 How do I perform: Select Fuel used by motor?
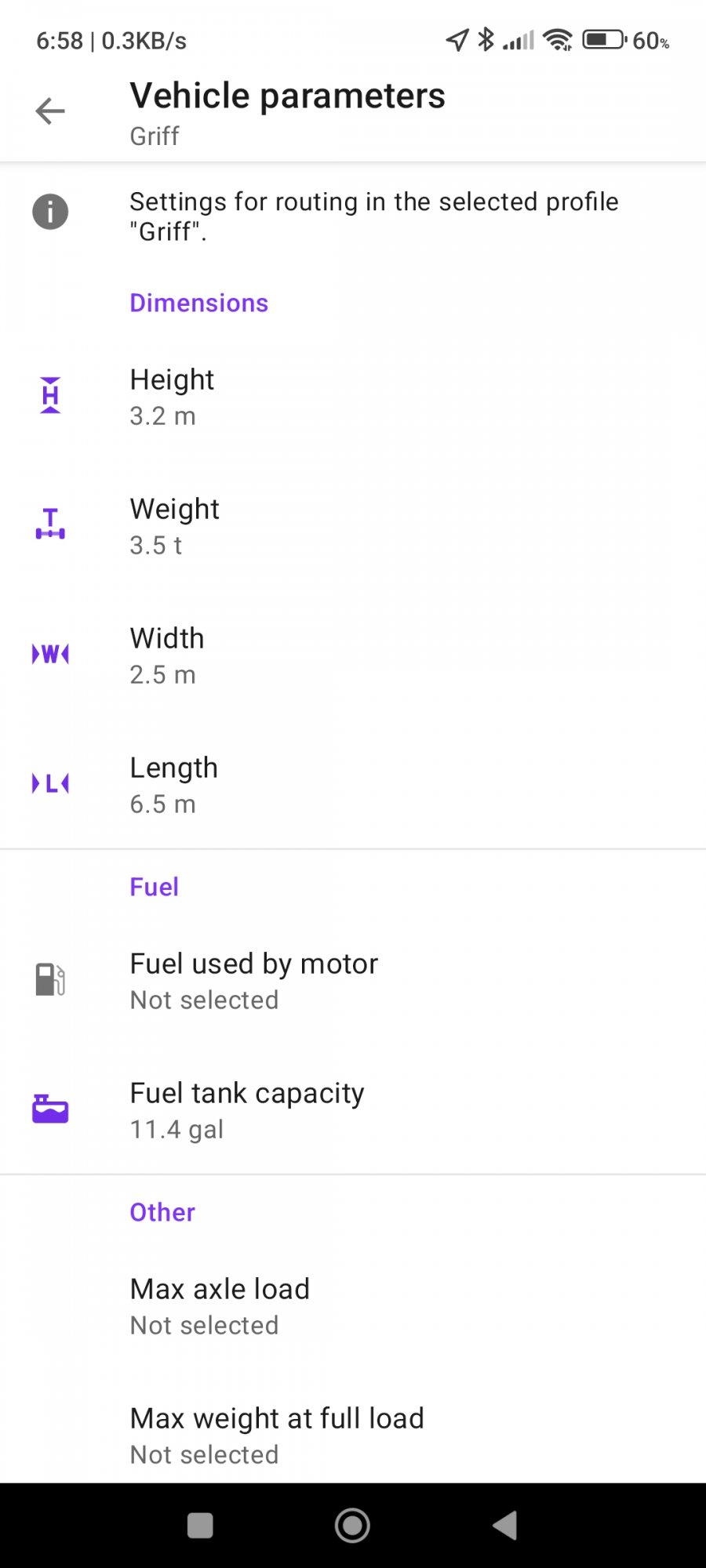click(353, 981)
